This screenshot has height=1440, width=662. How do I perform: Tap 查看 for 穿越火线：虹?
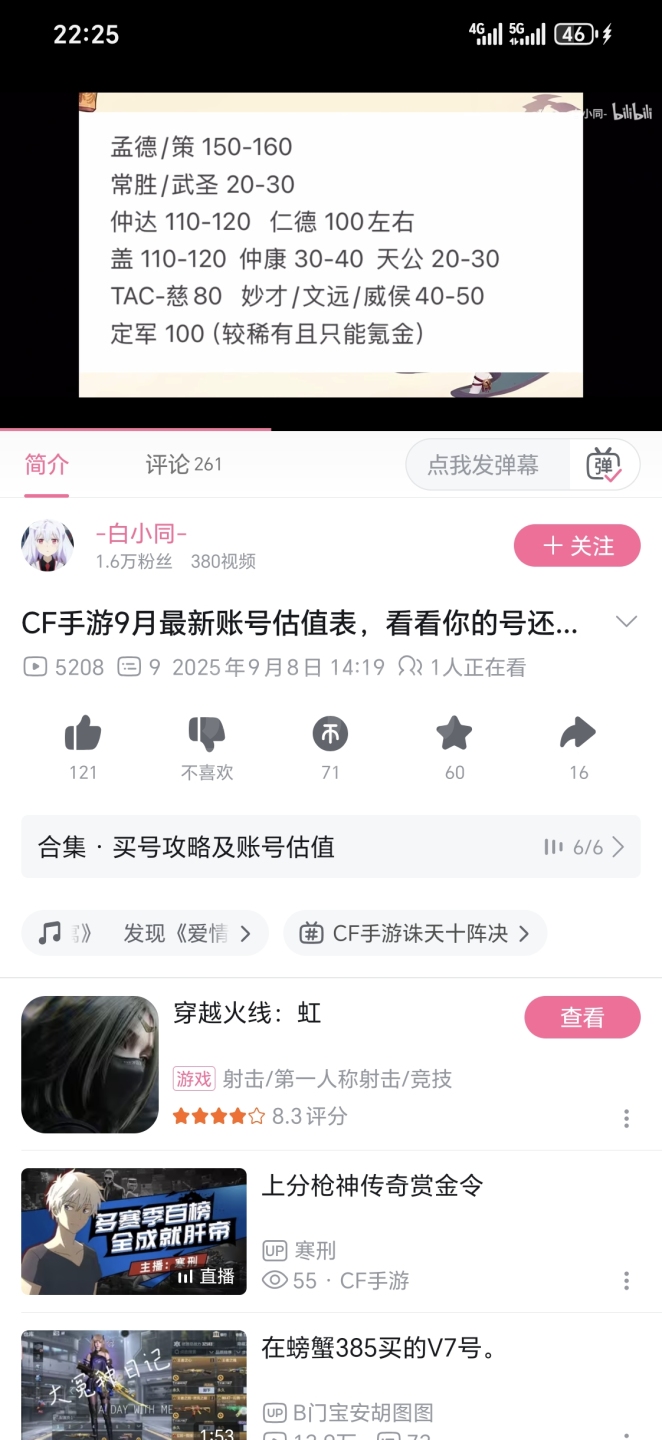pyautogui.click(x=582, y=1017)
